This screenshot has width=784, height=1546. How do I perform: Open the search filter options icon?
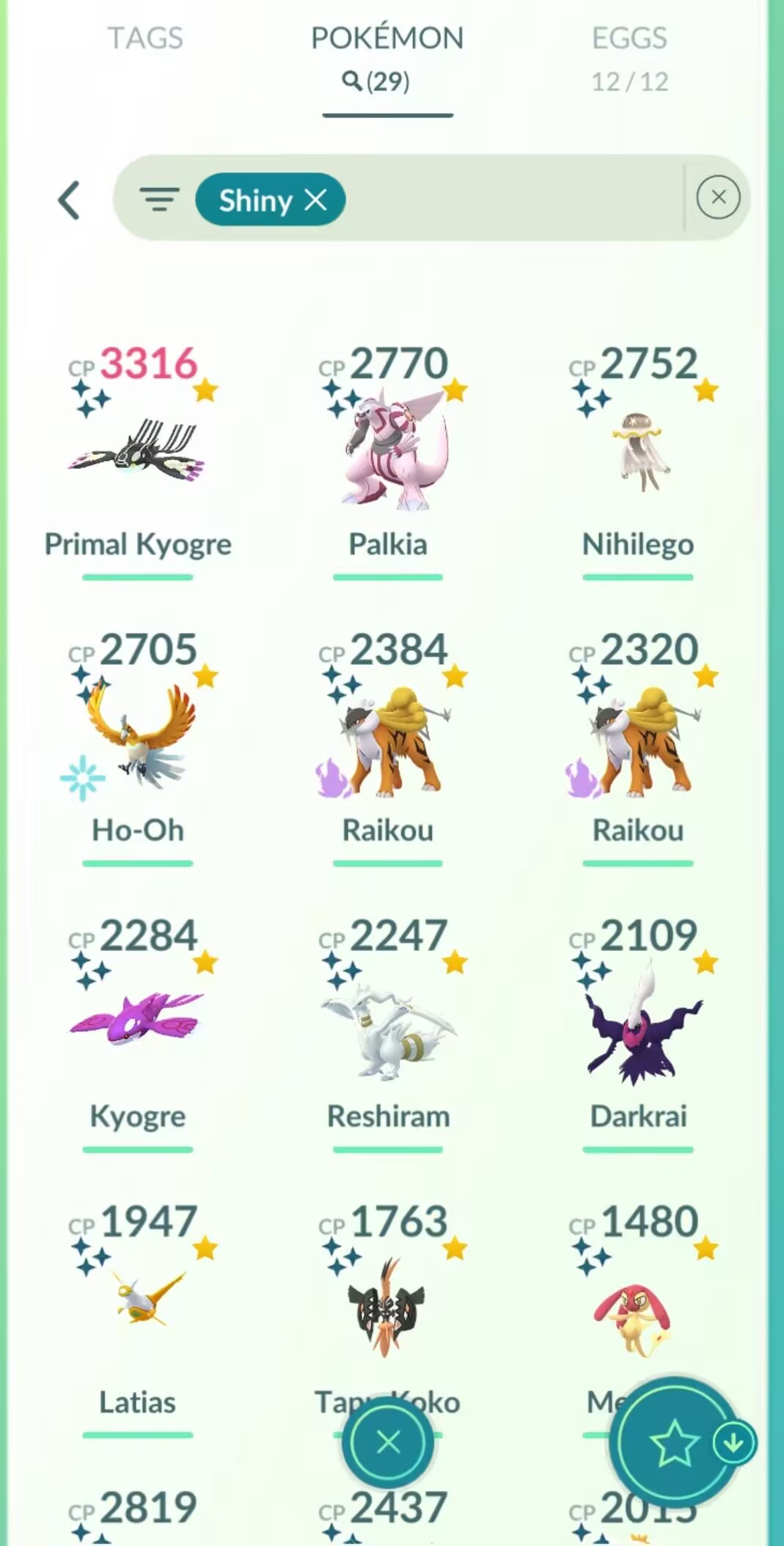(x=159, y=199)
